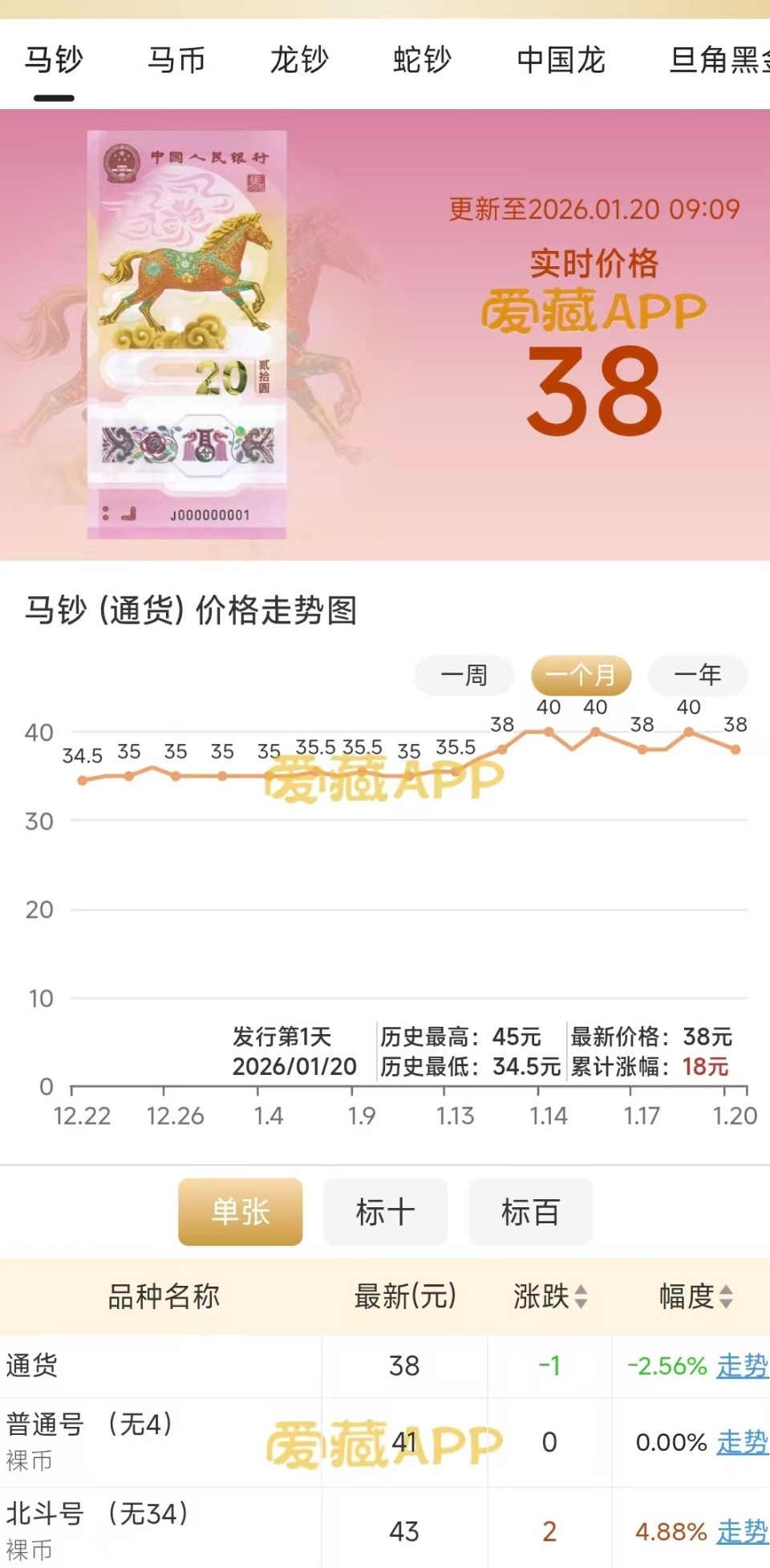Select the 一周 chart period
770x1568 pixels.
coord(463,676)
